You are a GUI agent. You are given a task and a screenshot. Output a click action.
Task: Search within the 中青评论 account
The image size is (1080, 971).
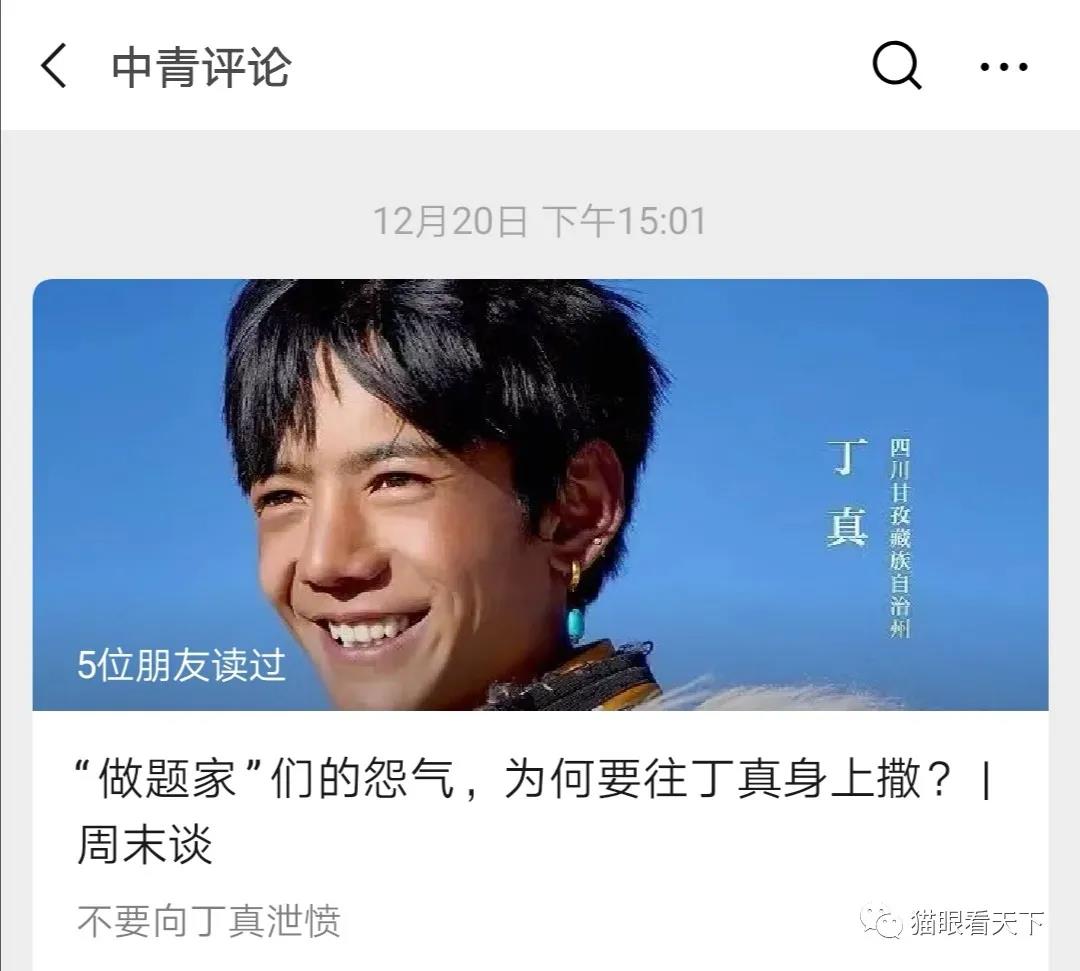point(896,67)
